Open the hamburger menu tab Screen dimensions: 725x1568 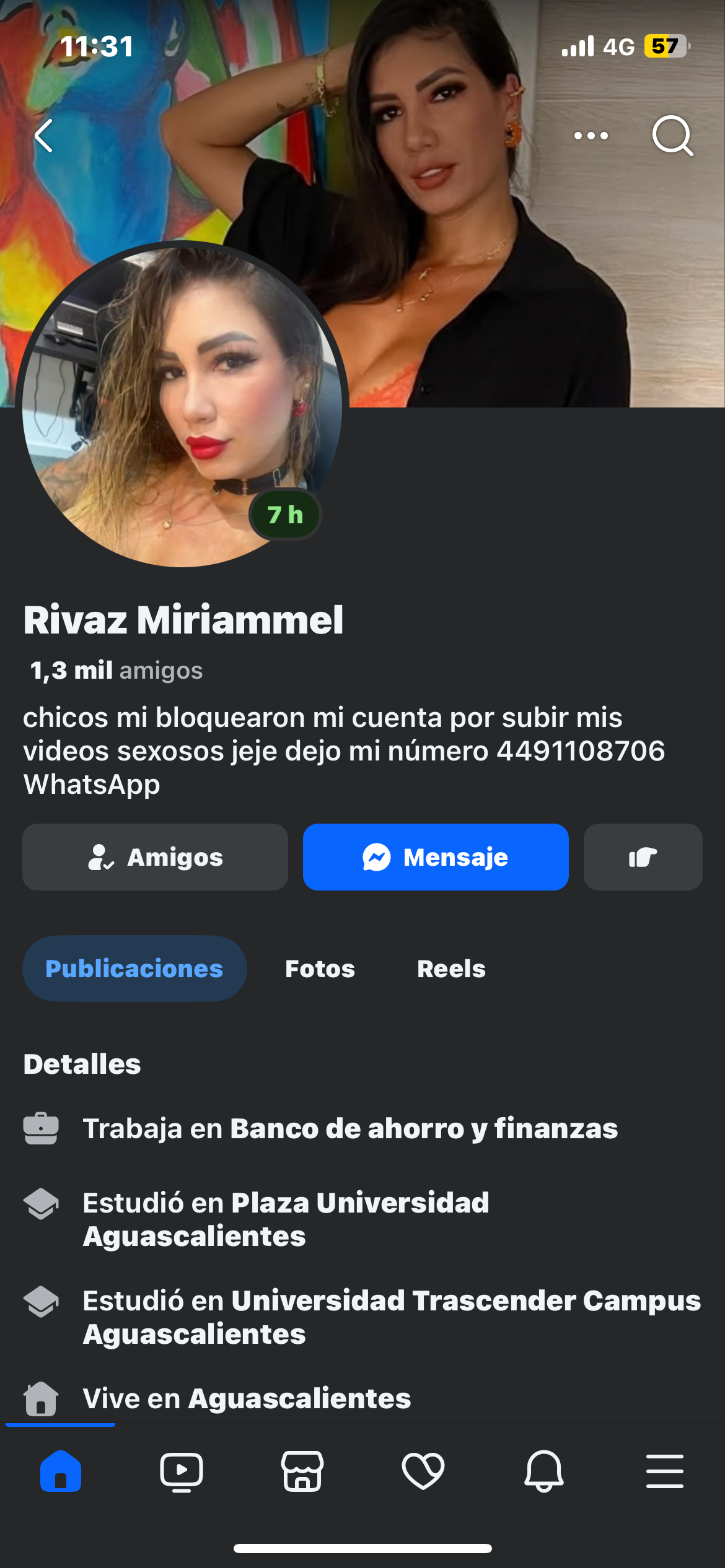665,1471
